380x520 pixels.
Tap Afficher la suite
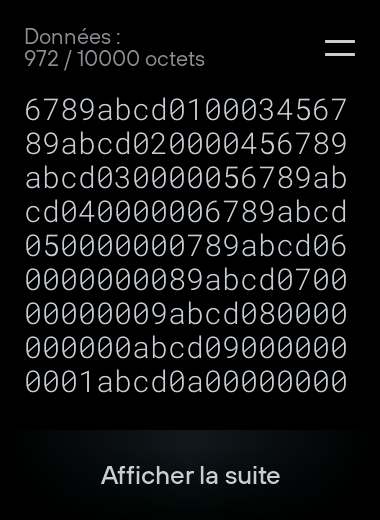click(190, 475)
